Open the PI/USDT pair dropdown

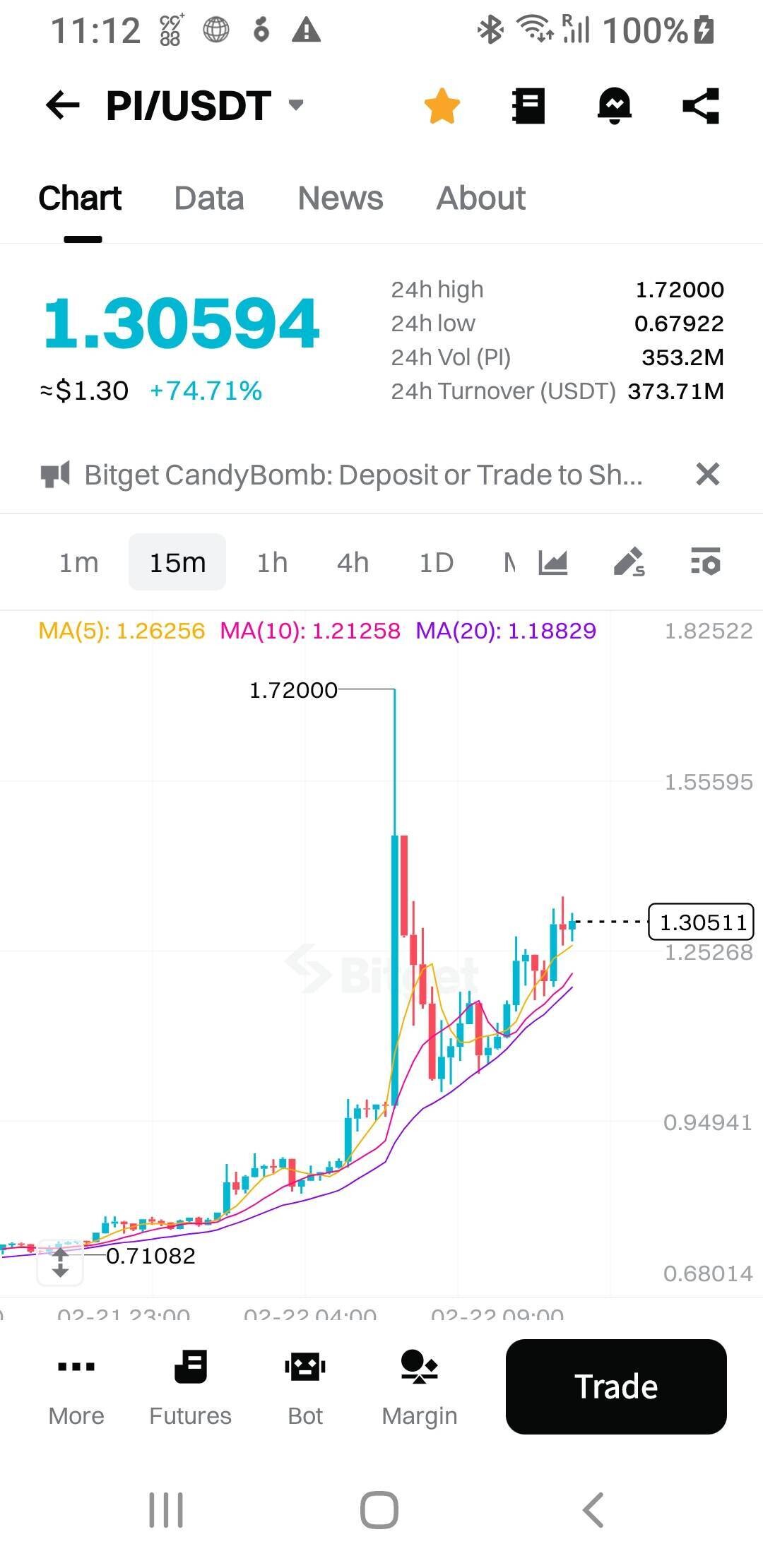click(x=296, y=106)
